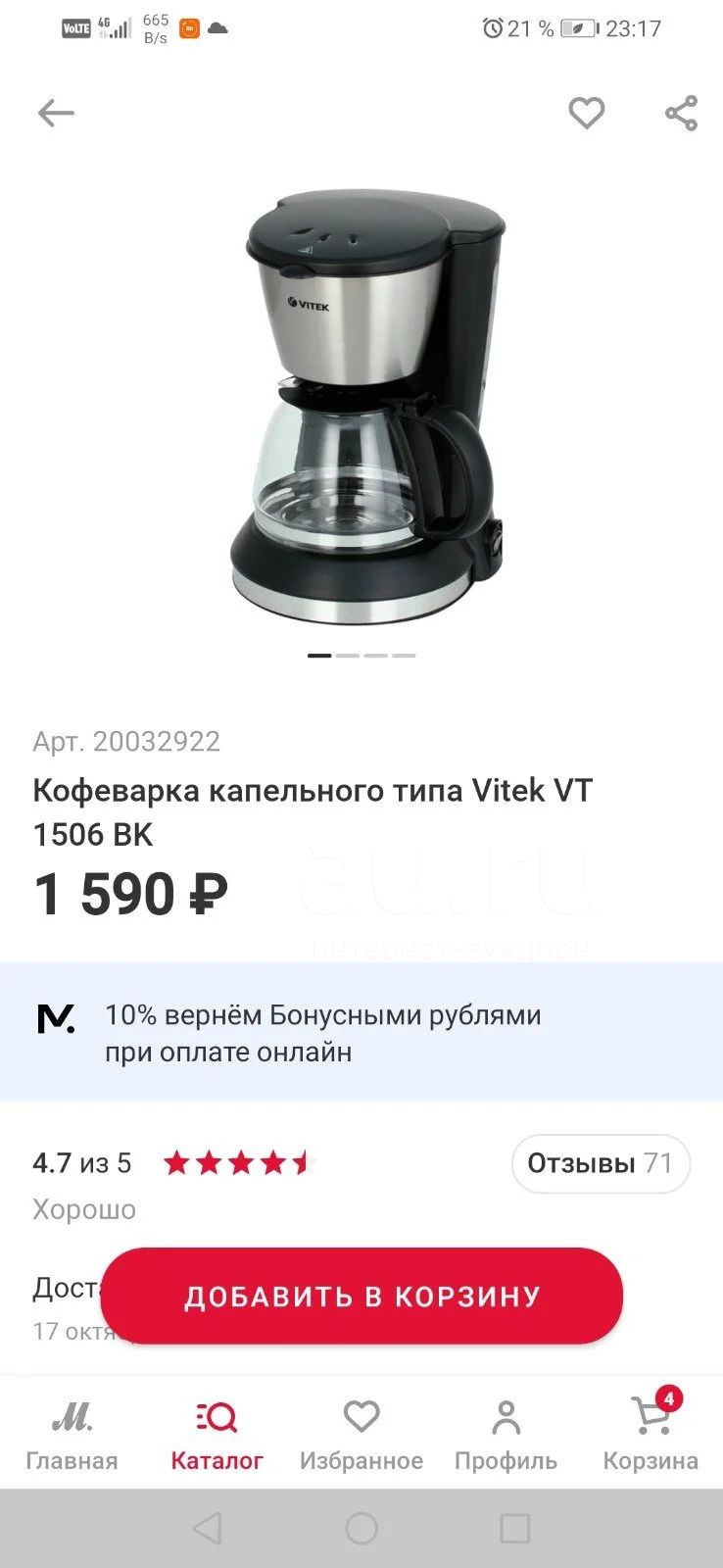723x1568 pixels.
Task: Go back using the top arrow
Action: tap(56, 114)
